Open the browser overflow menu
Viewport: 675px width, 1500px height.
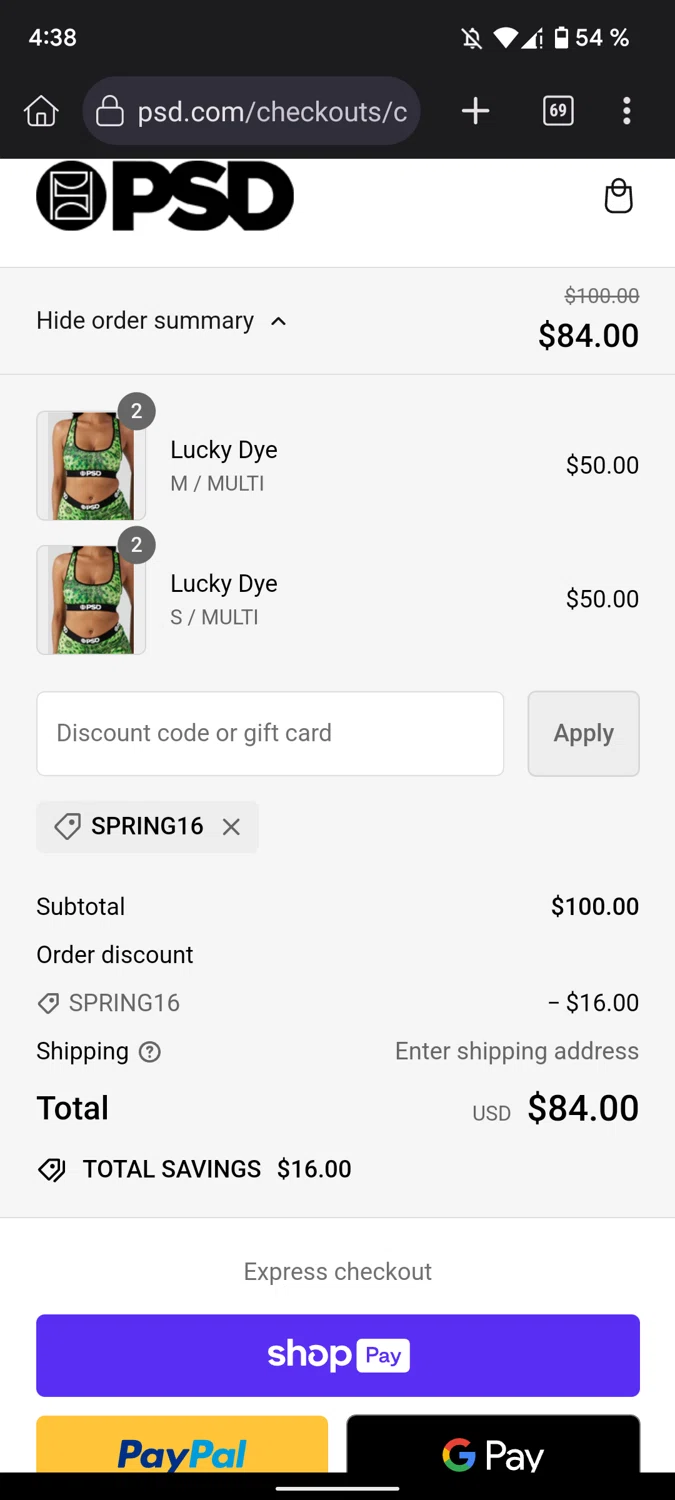pyautogui.click(x=627, y=111)
